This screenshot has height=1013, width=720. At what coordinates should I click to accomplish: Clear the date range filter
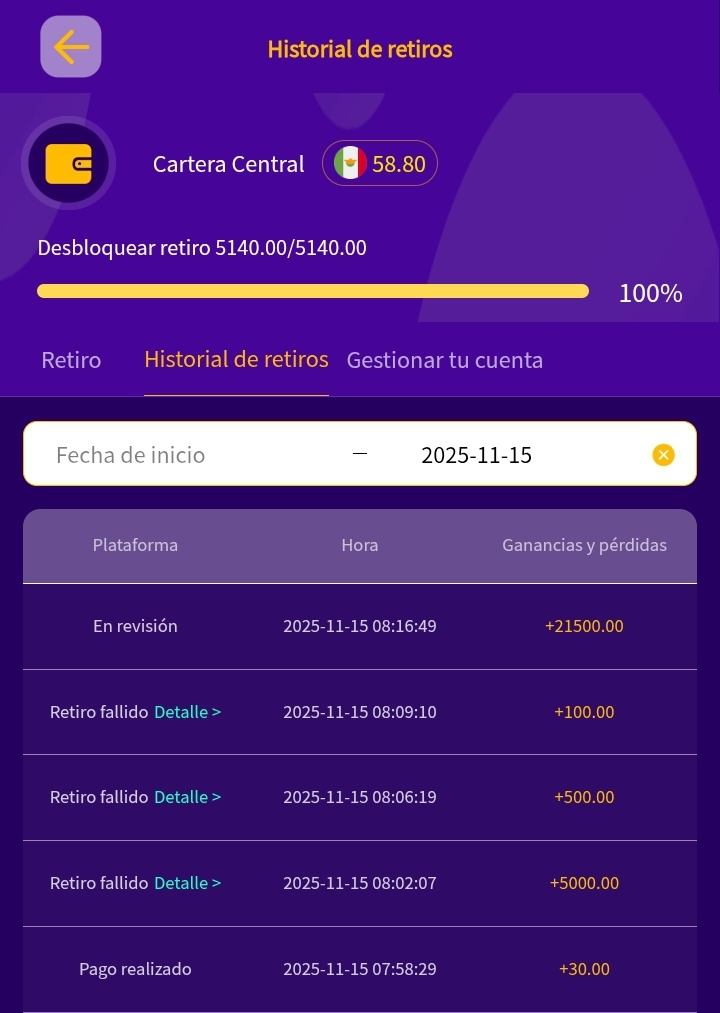pos(663,455)
